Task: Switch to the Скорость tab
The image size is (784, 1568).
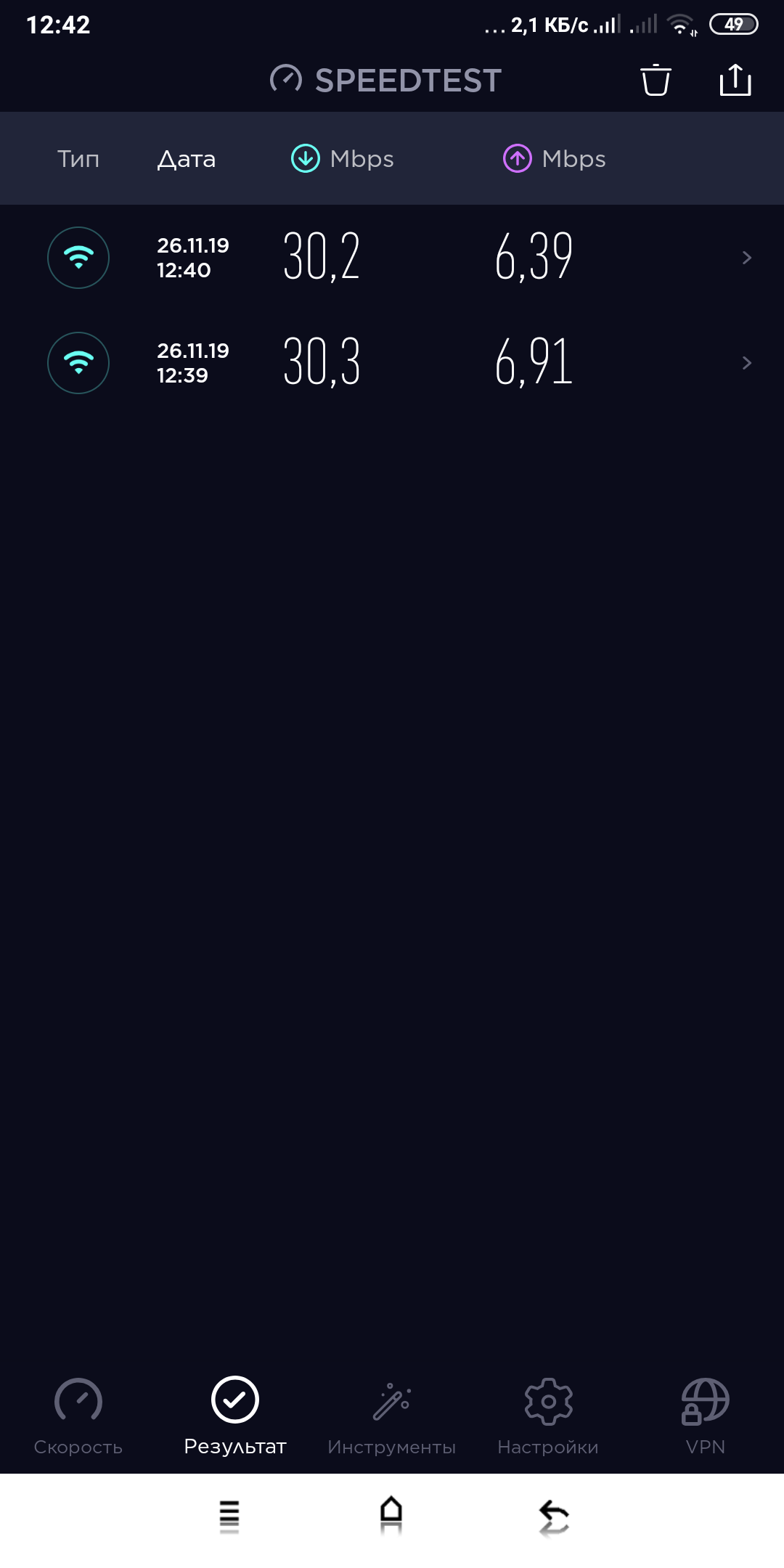Action: point(78,1416)
